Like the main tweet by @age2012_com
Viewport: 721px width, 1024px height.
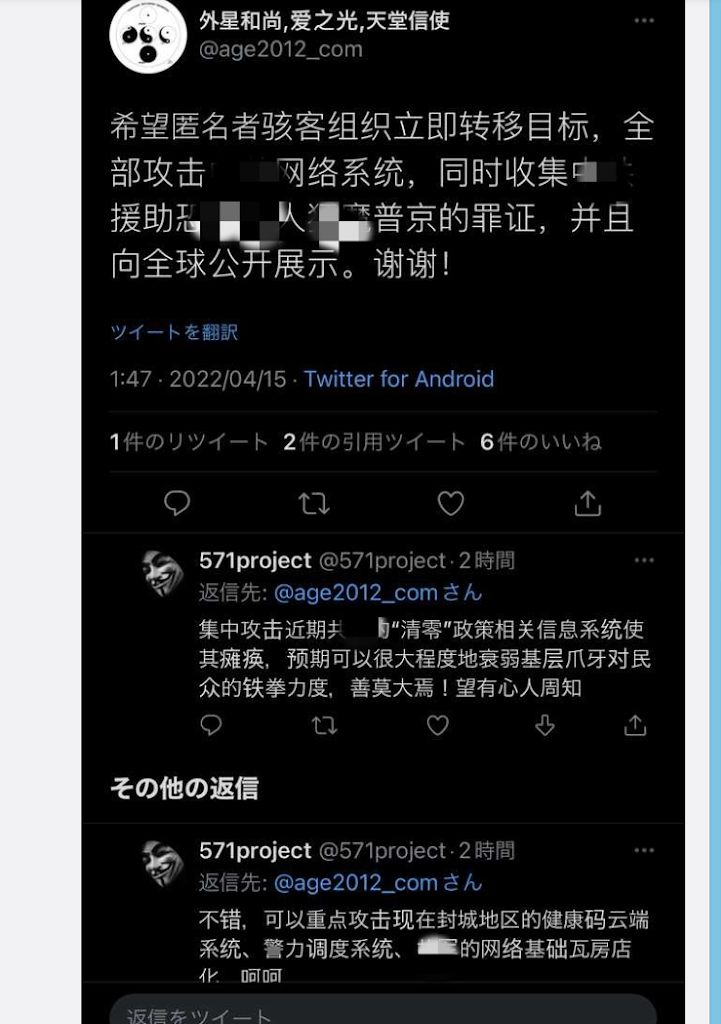[x=451, y=503]
